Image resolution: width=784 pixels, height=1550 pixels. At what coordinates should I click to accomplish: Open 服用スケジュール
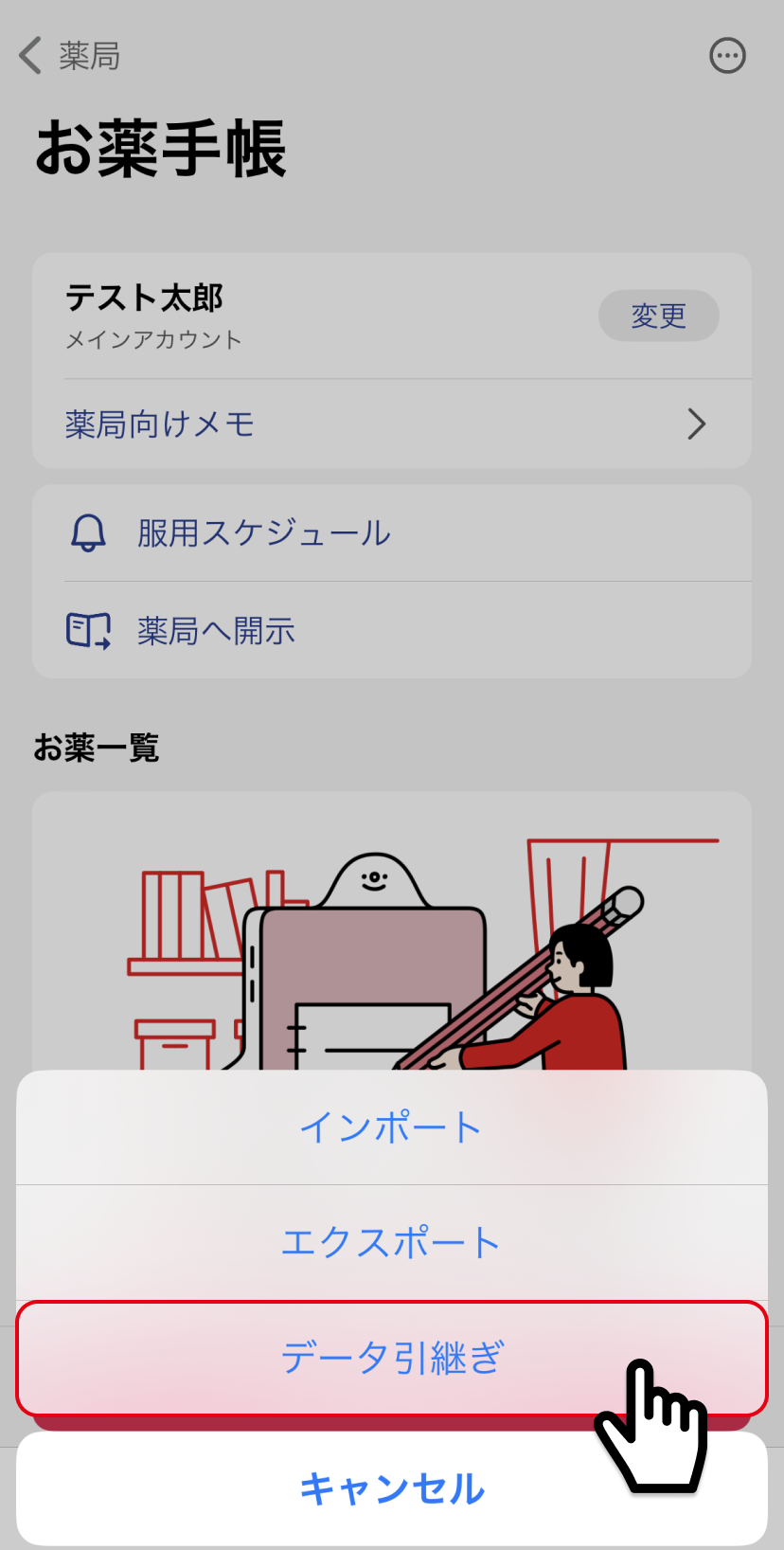click(x=392, y=533)
